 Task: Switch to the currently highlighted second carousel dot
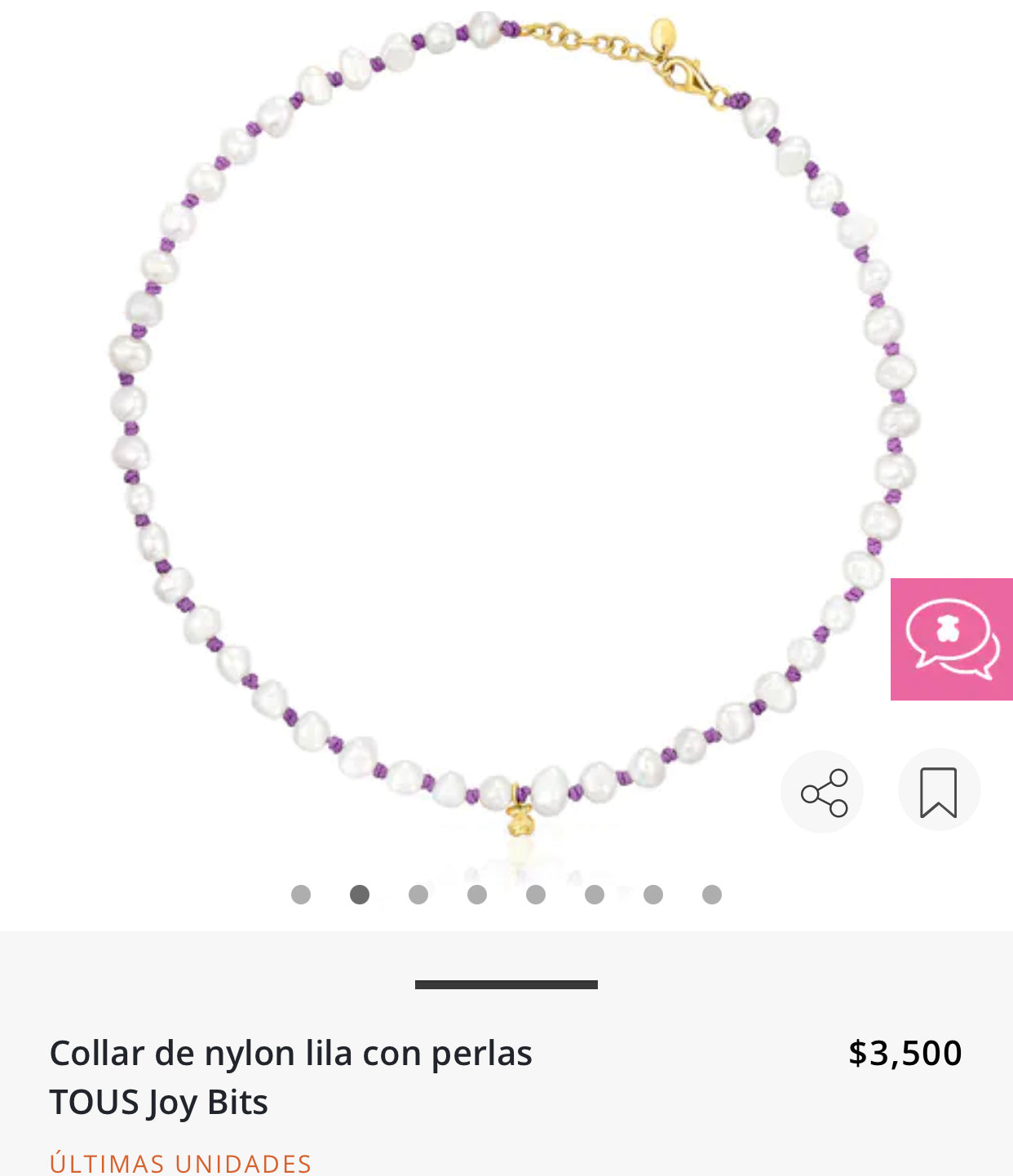coord(361,894)
